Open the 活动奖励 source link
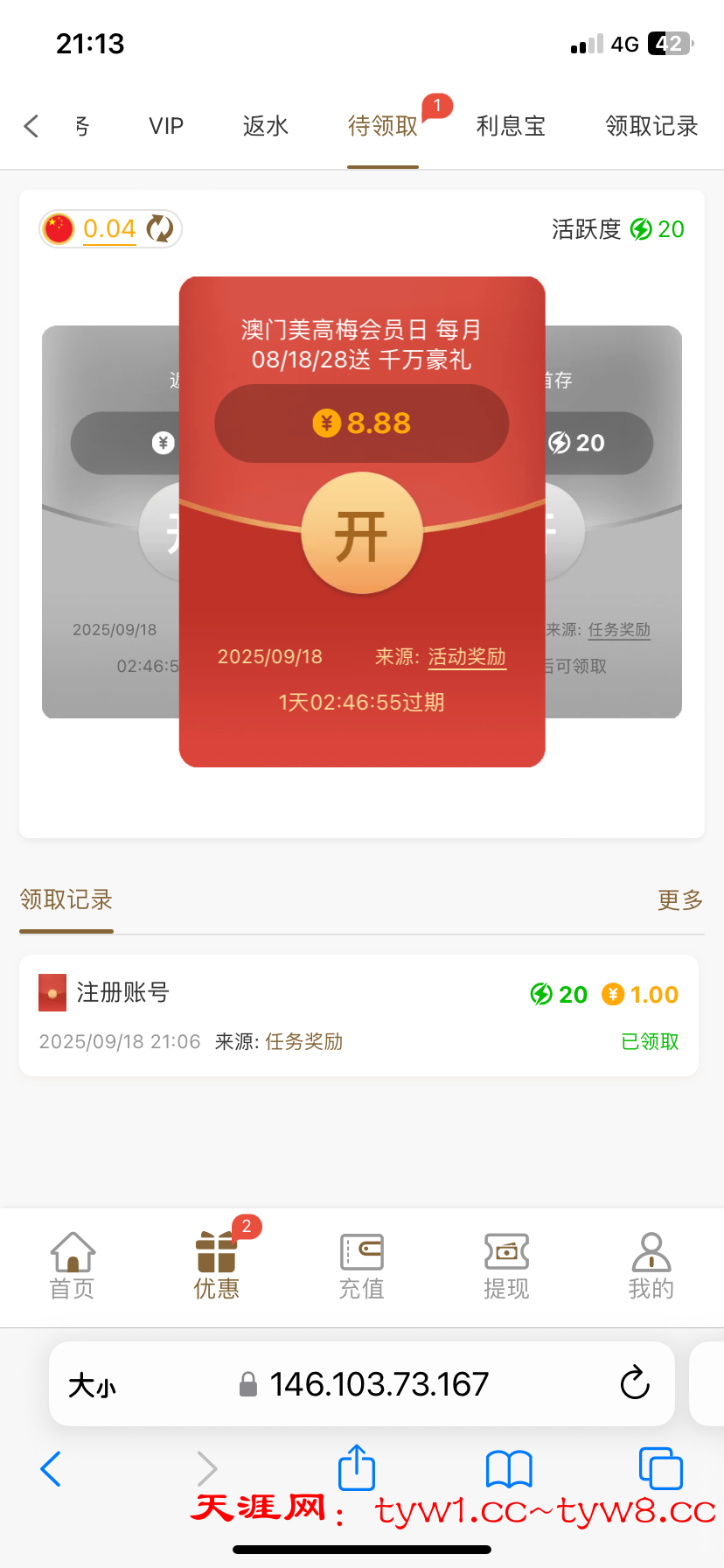This screenshot has width=724, height=1568. [467, 656]
